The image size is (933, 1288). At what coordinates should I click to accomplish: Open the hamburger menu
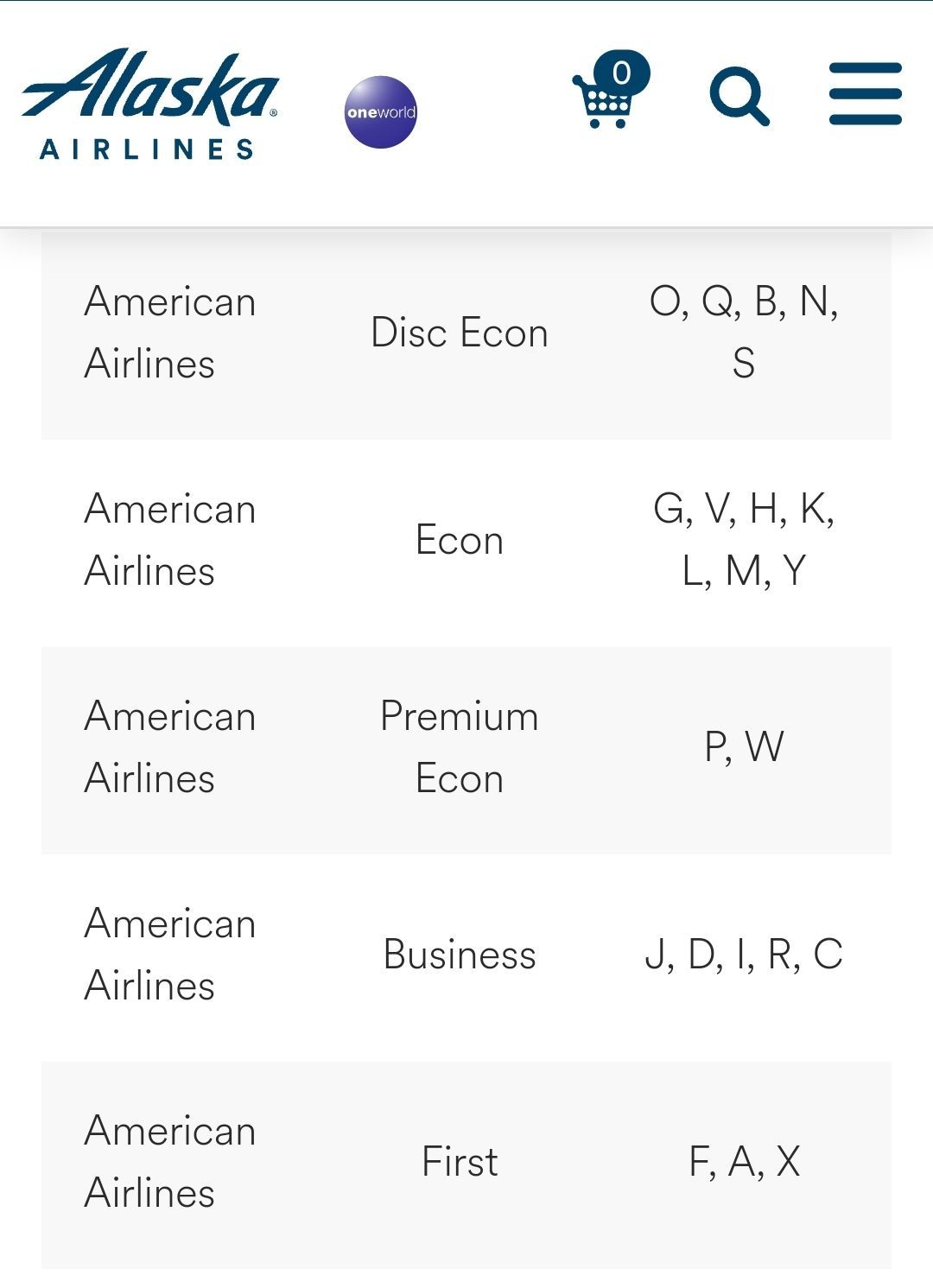(x=865, y=93)
